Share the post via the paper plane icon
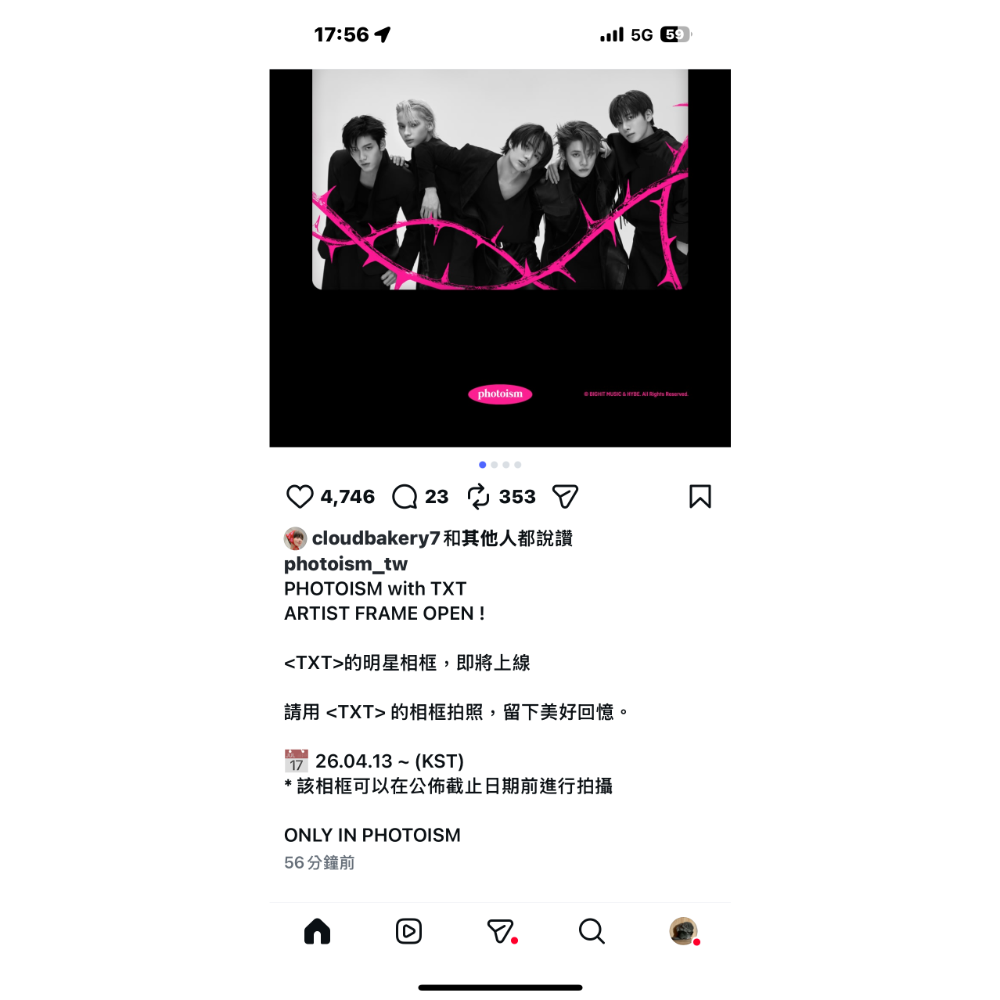The height and width of the screenshot is (1000, 1000). pyautogui.click(x=565, y=497)
